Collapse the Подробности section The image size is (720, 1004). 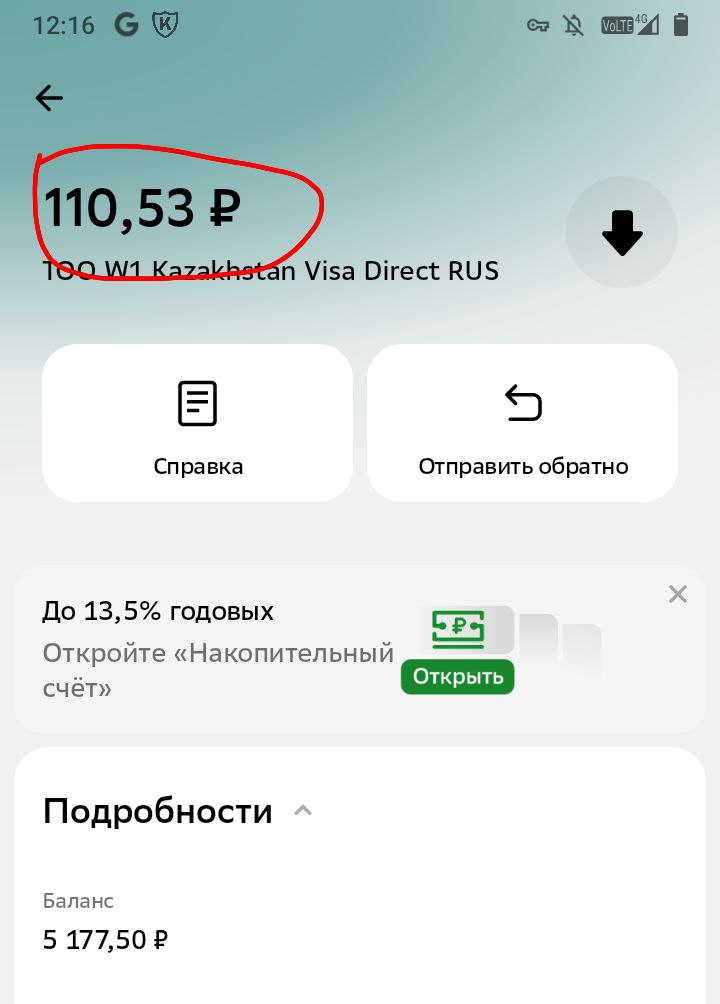pos(303,811)
